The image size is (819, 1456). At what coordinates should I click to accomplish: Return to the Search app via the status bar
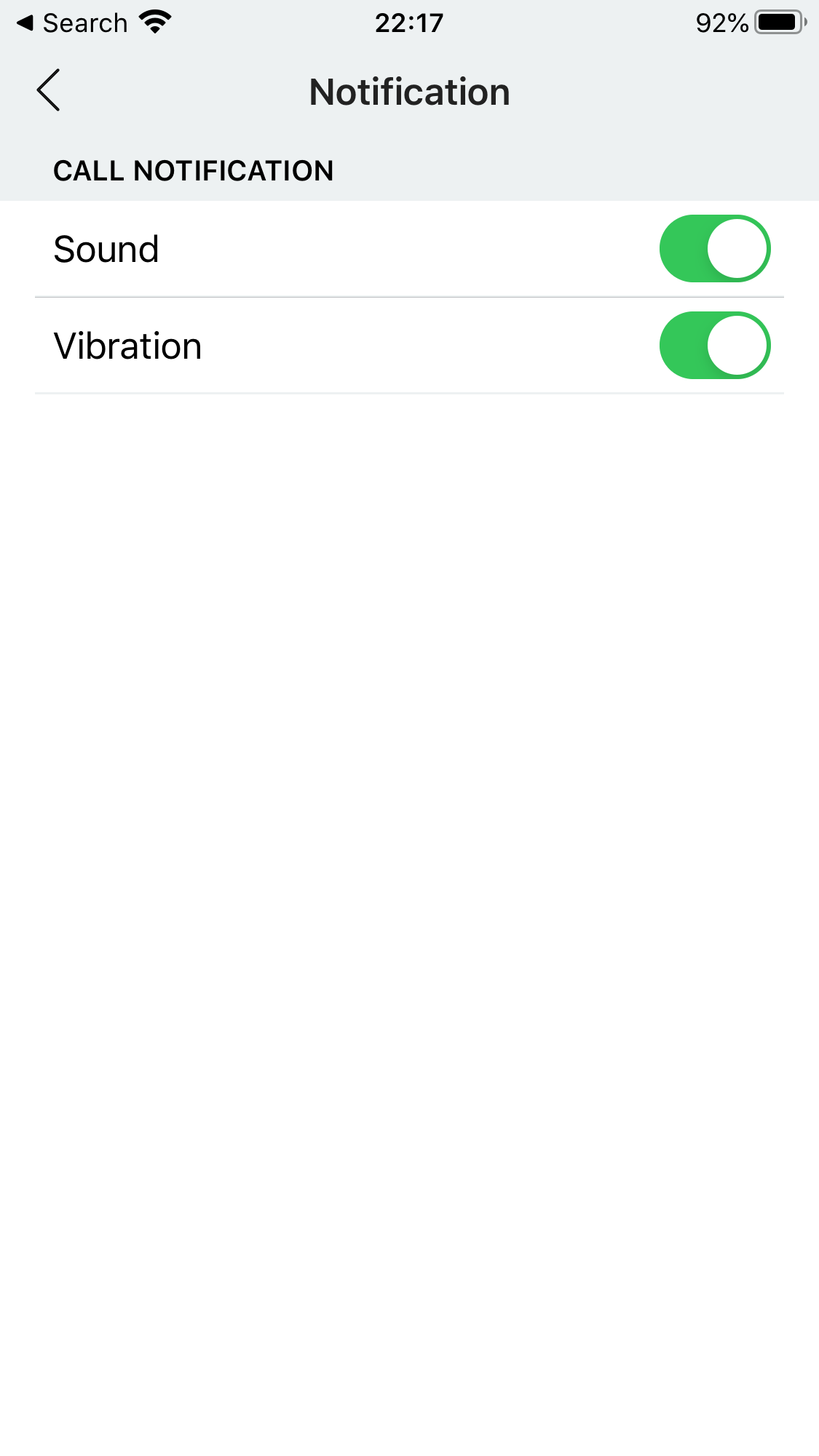pos(71,23)
